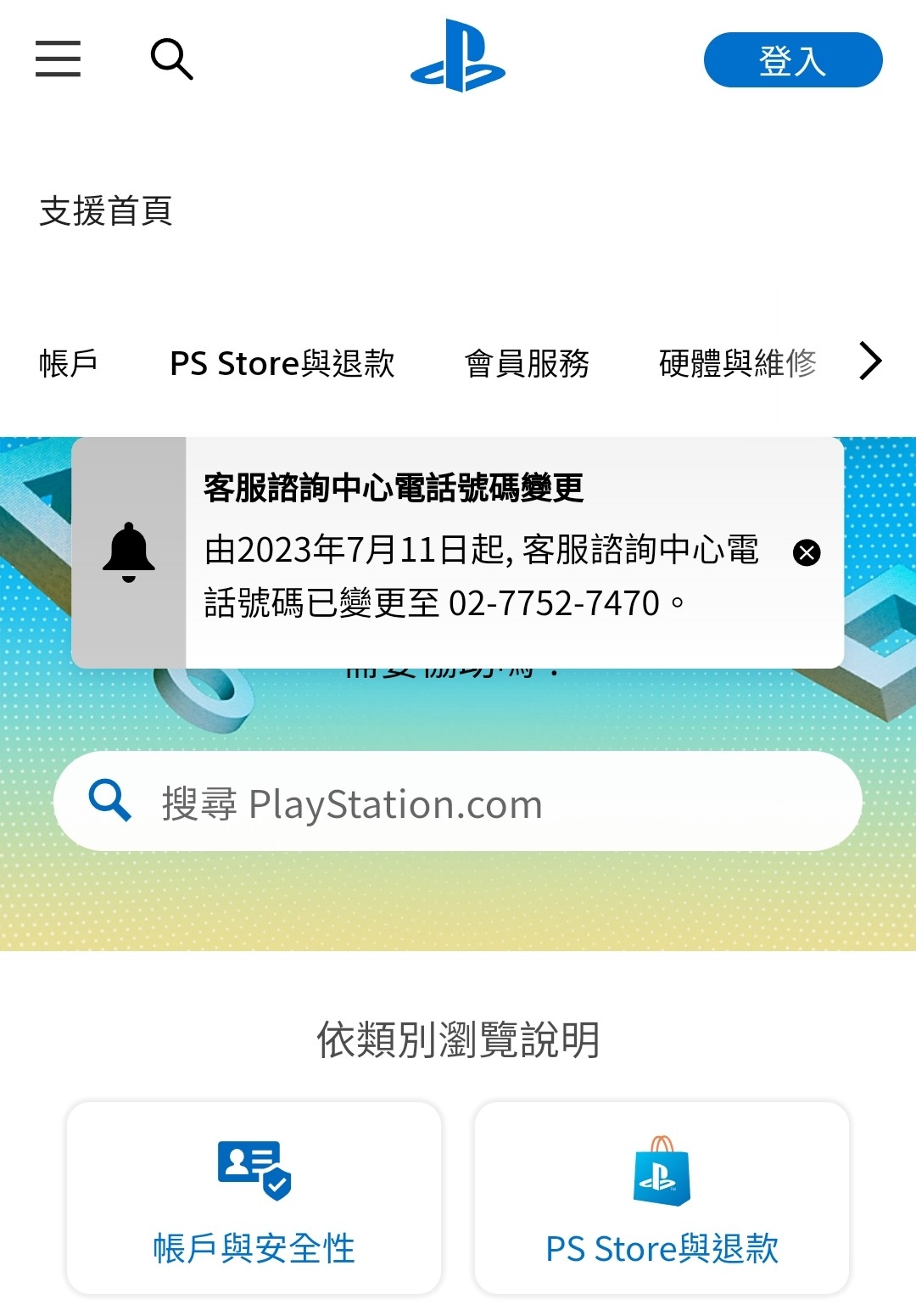The height and width of the screenshot is (1316, 916).
Task: Select the PS Store與退款 tab
Action: point(282,363)
